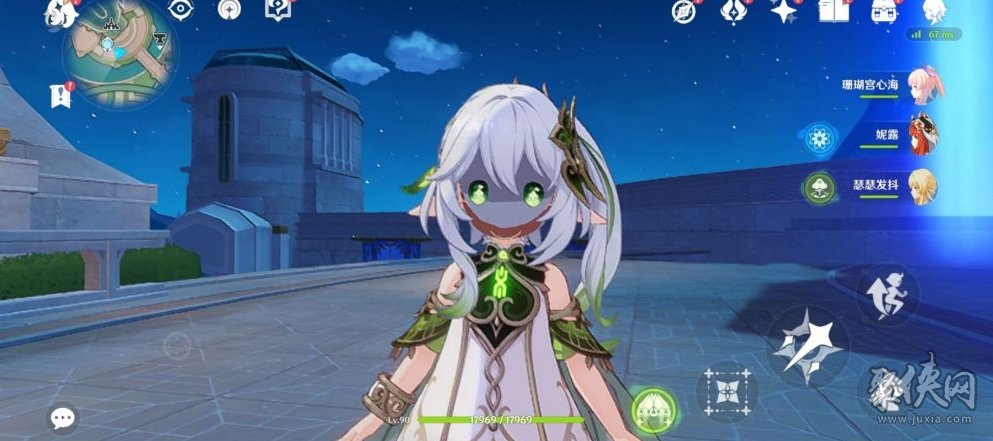
Task: Open the minimap
Action: point(120,50)
